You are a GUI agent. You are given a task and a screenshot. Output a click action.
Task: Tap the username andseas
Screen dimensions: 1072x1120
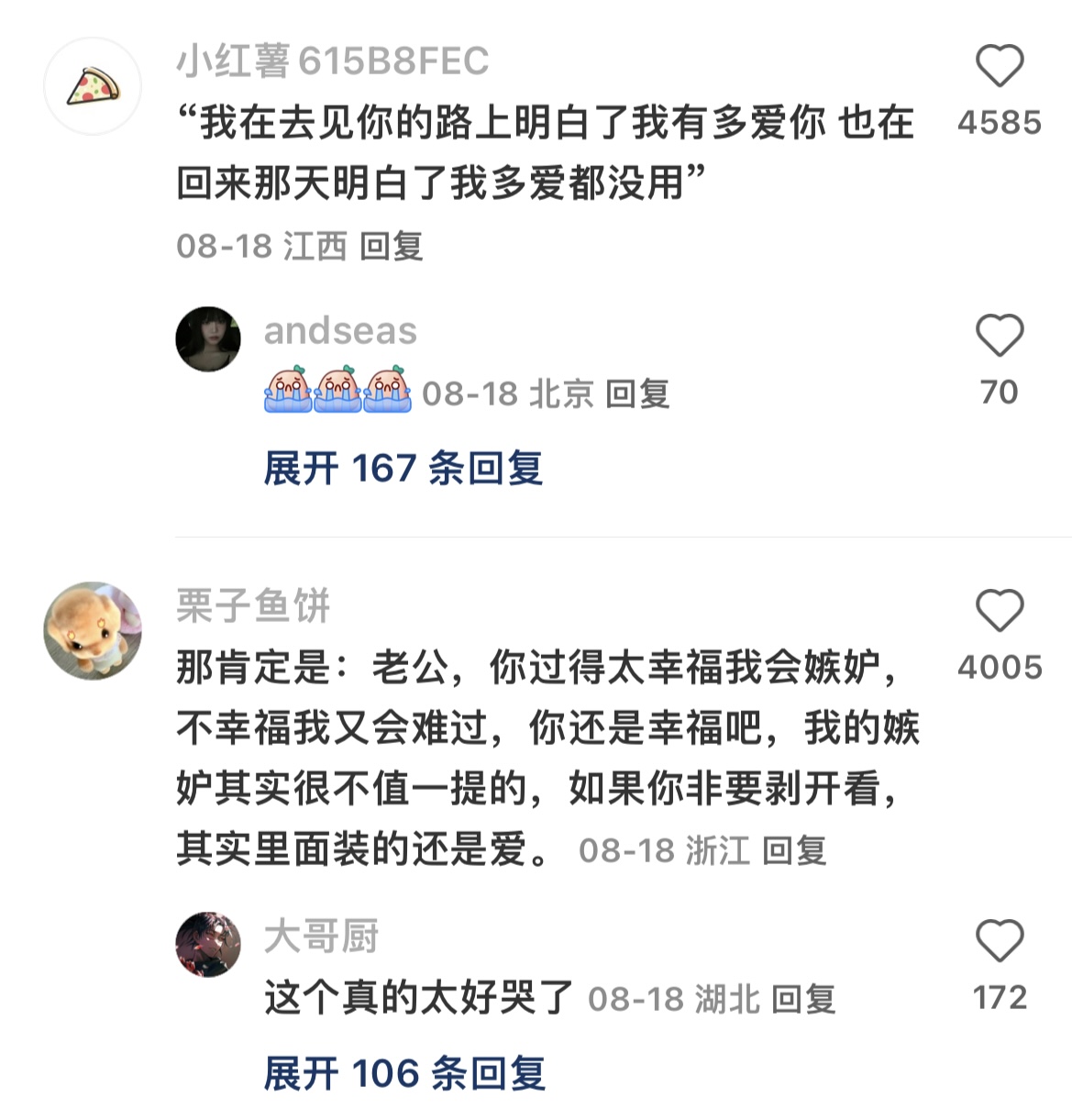pyautogui.click(x=340, y=331)
